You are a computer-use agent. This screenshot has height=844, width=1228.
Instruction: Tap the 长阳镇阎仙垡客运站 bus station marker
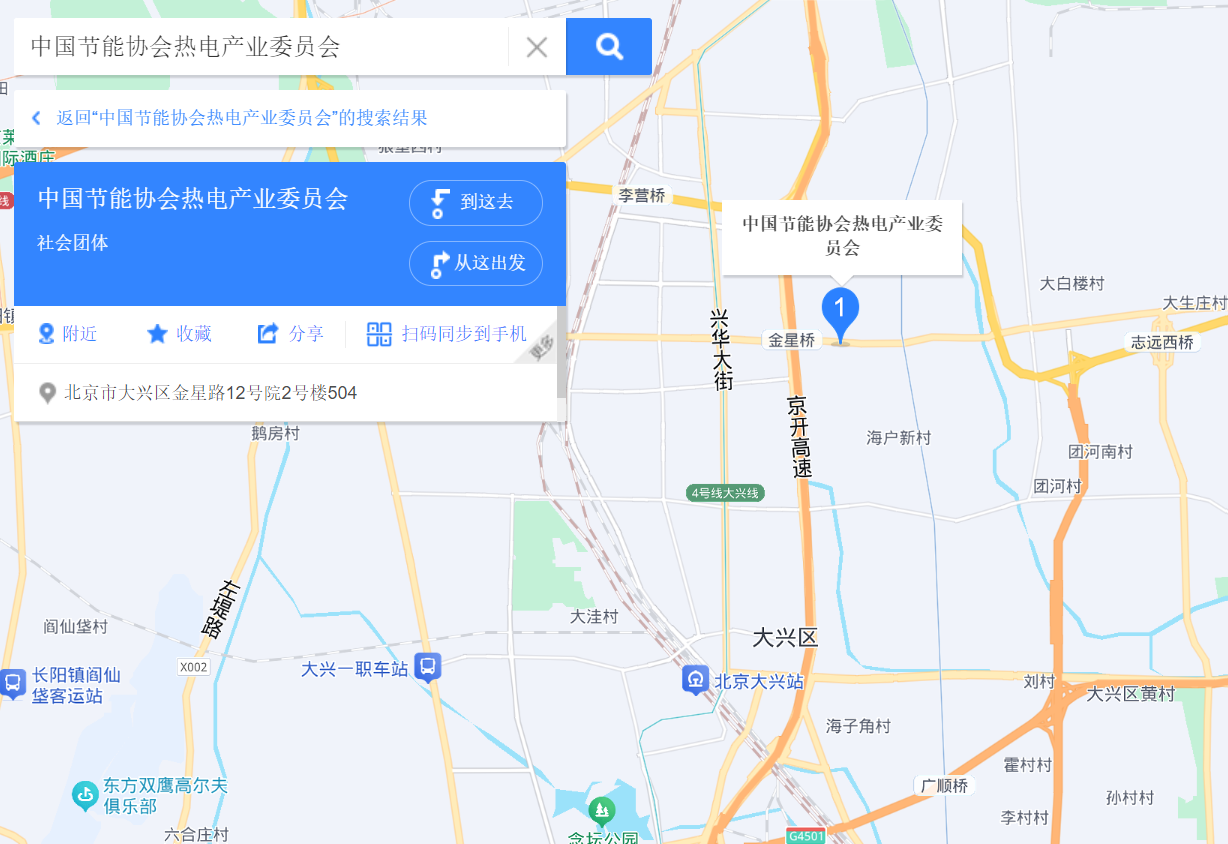(13, 683)
